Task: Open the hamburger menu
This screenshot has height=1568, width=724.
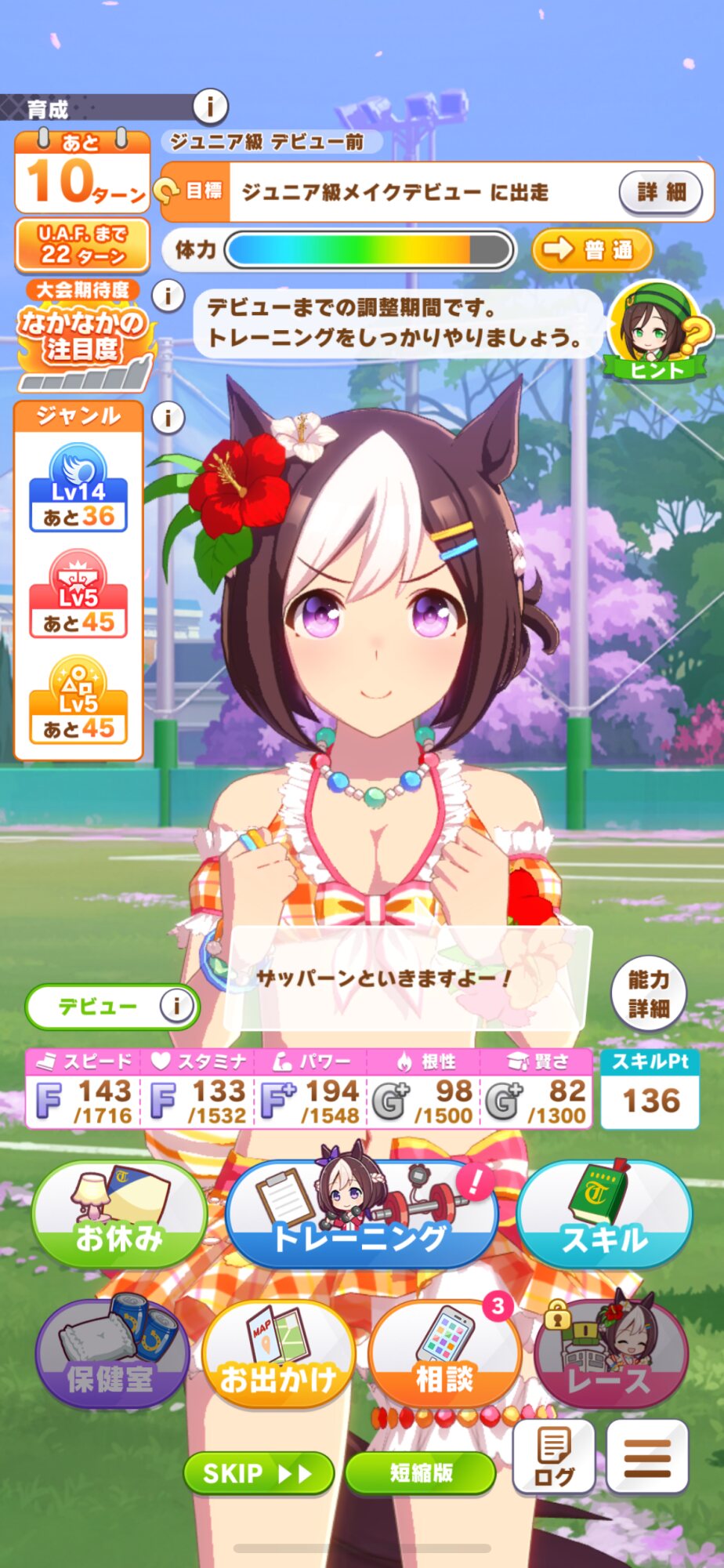Action: pyautogui.click(x=647, y=1457)
